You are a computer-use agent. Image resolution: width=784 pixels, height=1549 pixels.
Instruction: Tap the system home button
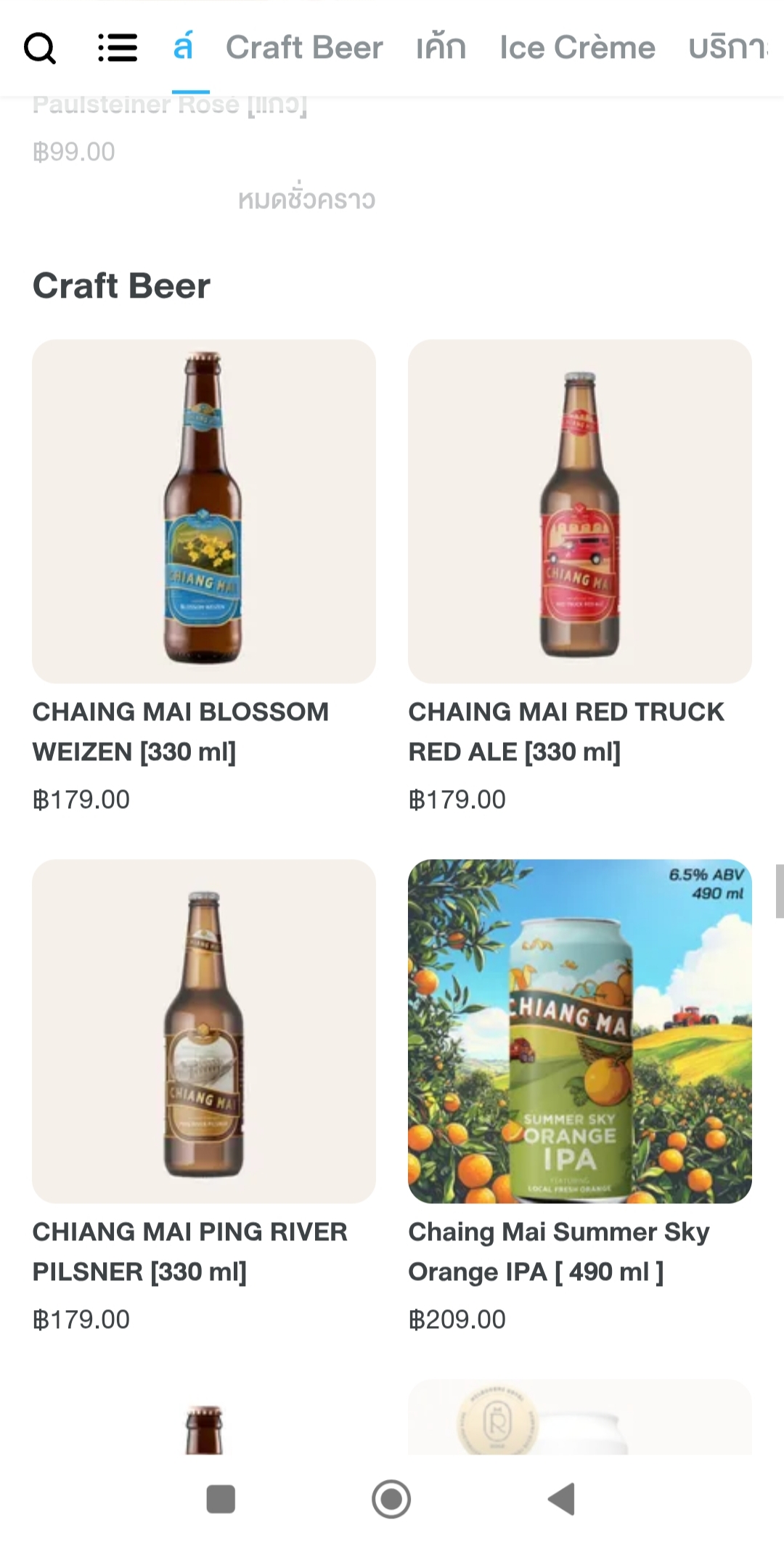click(391, 1499)
